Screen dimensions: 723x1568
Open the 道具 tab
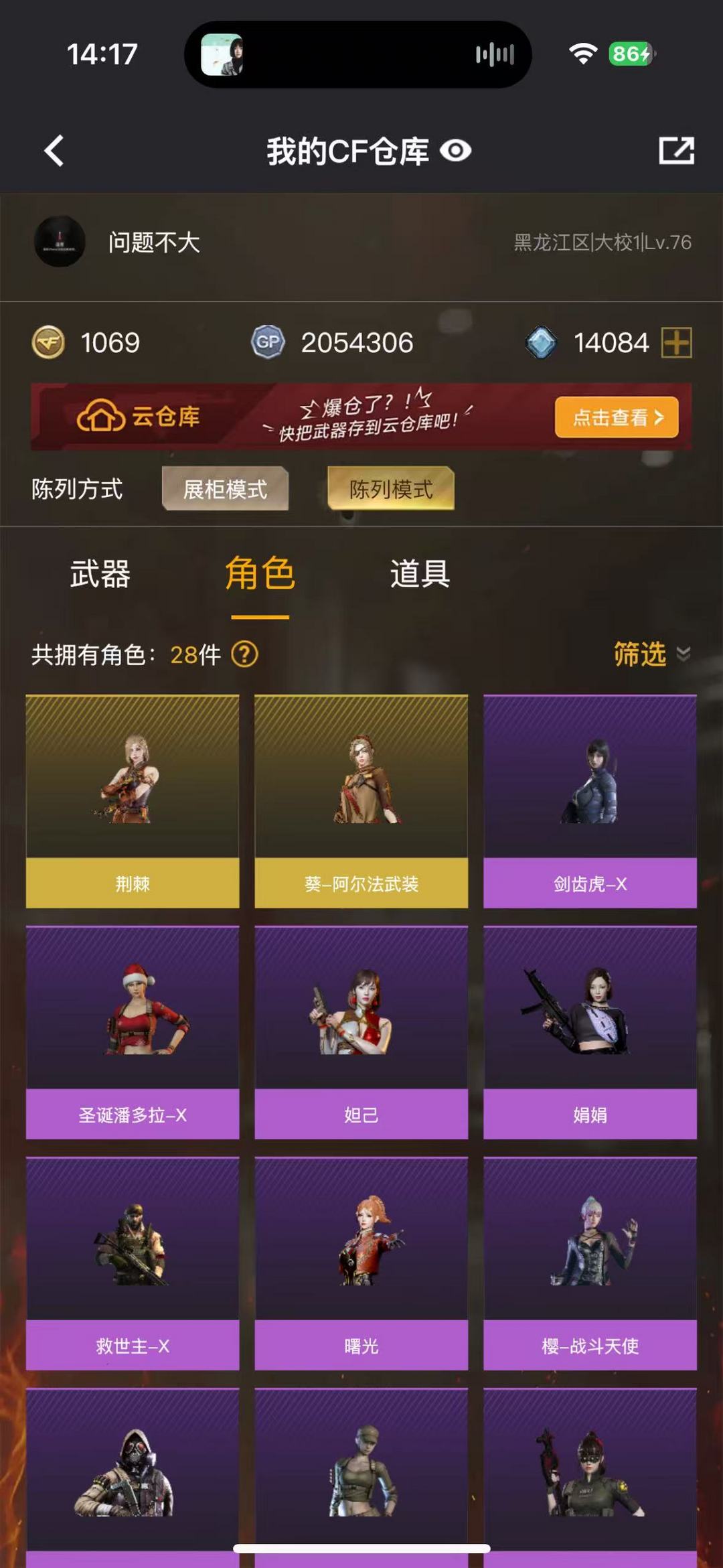[420, 575]
